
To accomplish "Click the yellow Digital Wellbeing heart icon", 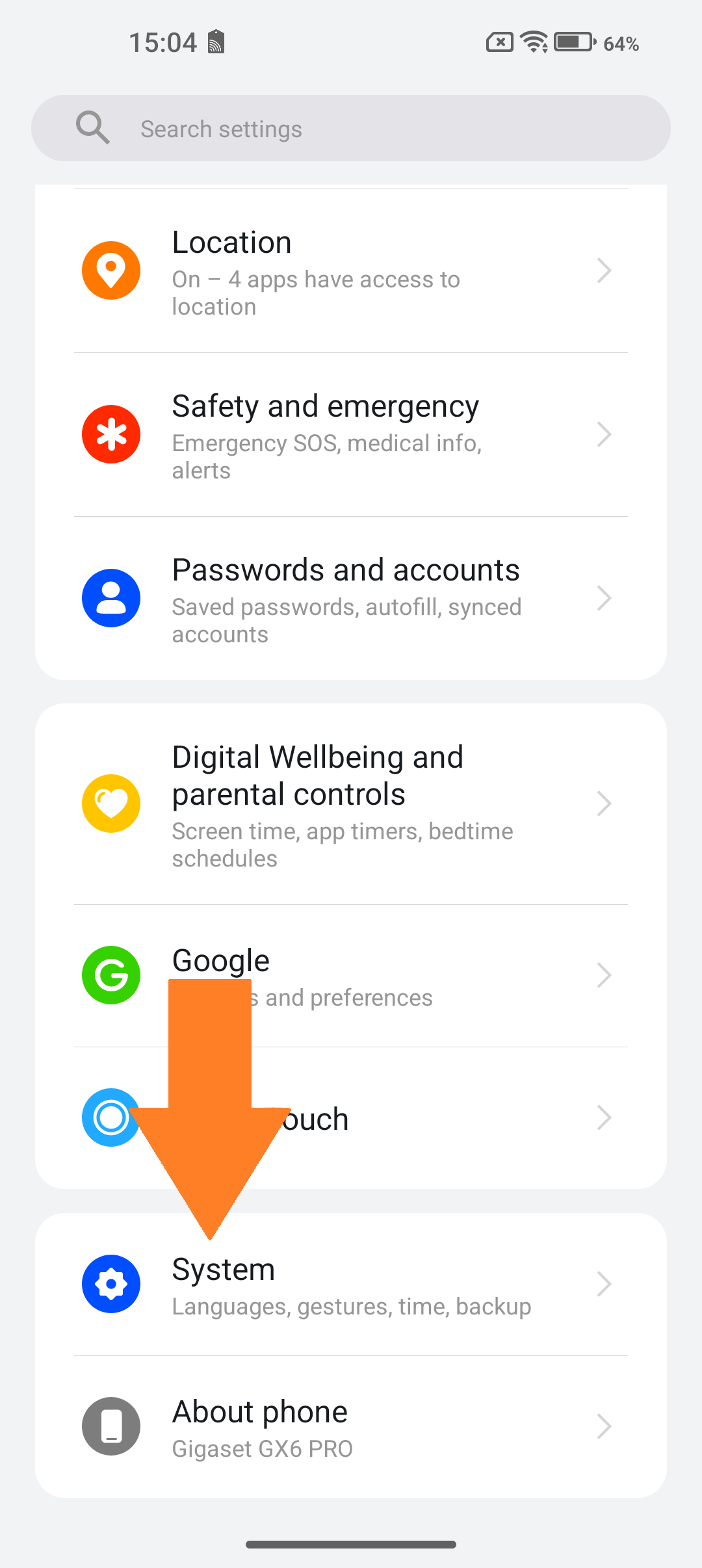I will click(x=111, y=804).
